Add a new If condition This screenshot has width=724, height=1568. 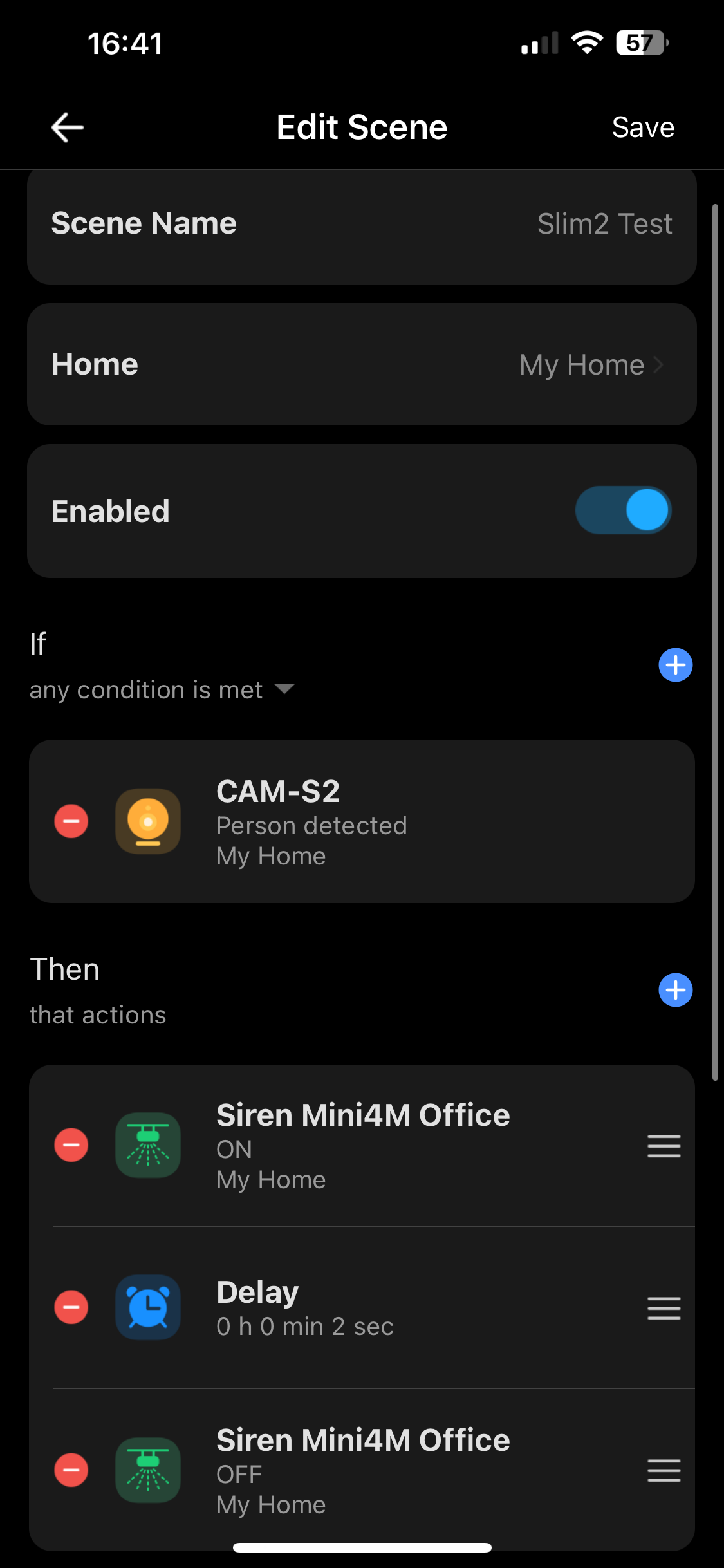point(675,665)
